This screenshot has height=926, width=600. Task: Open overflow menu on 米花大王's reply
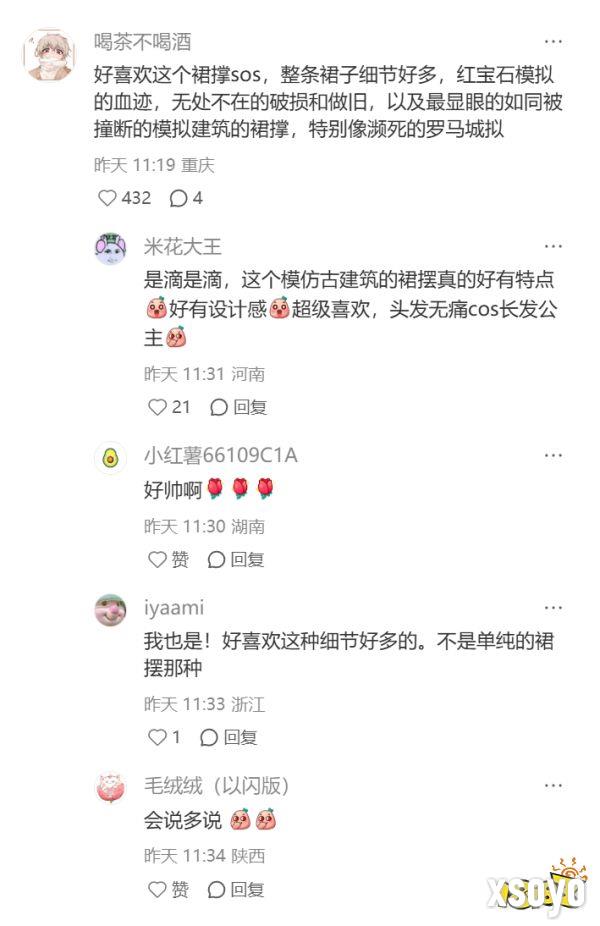click(x=553, y=246)
